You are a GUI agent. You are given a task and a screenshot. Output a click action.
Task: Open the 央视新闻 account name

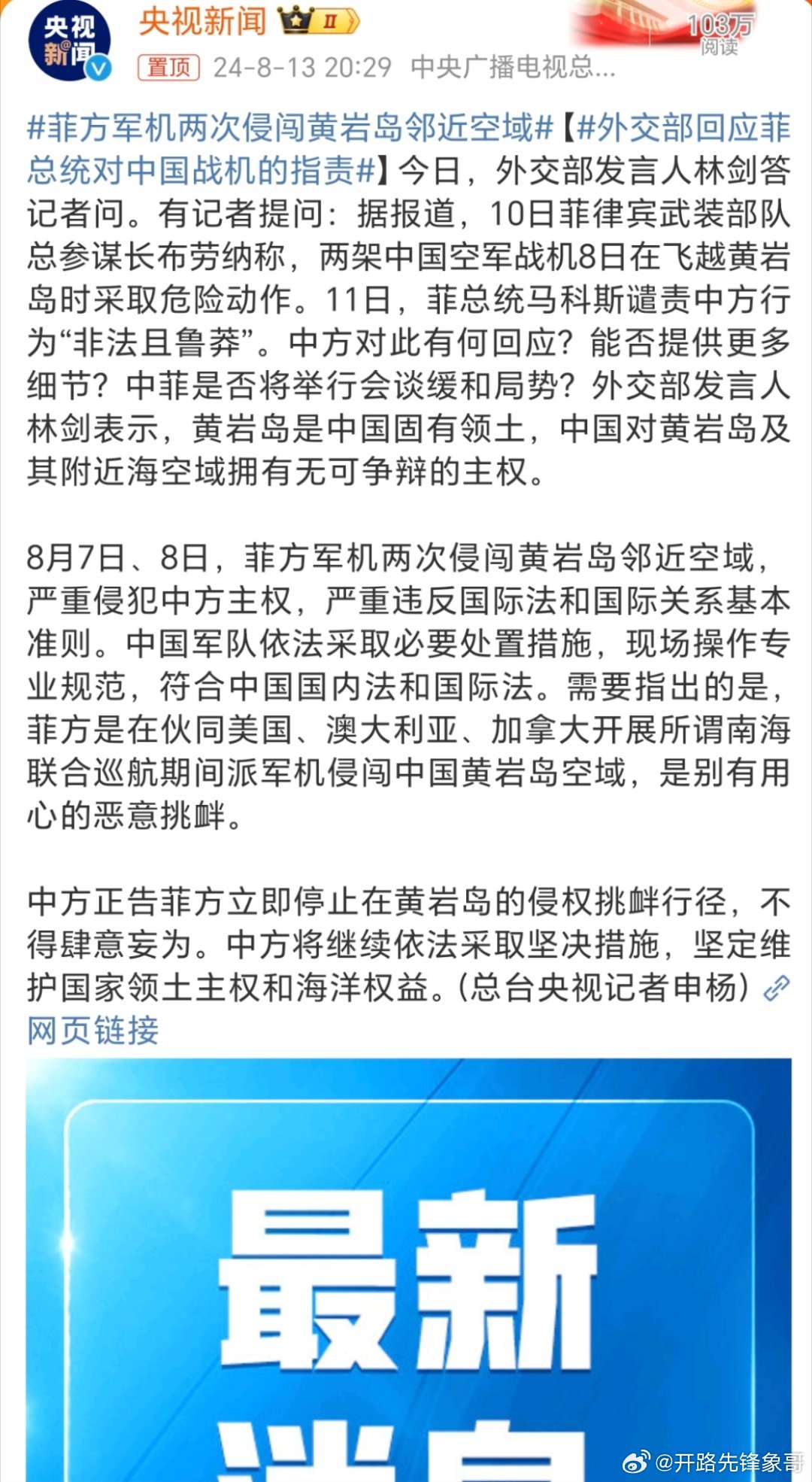(201, 20)
